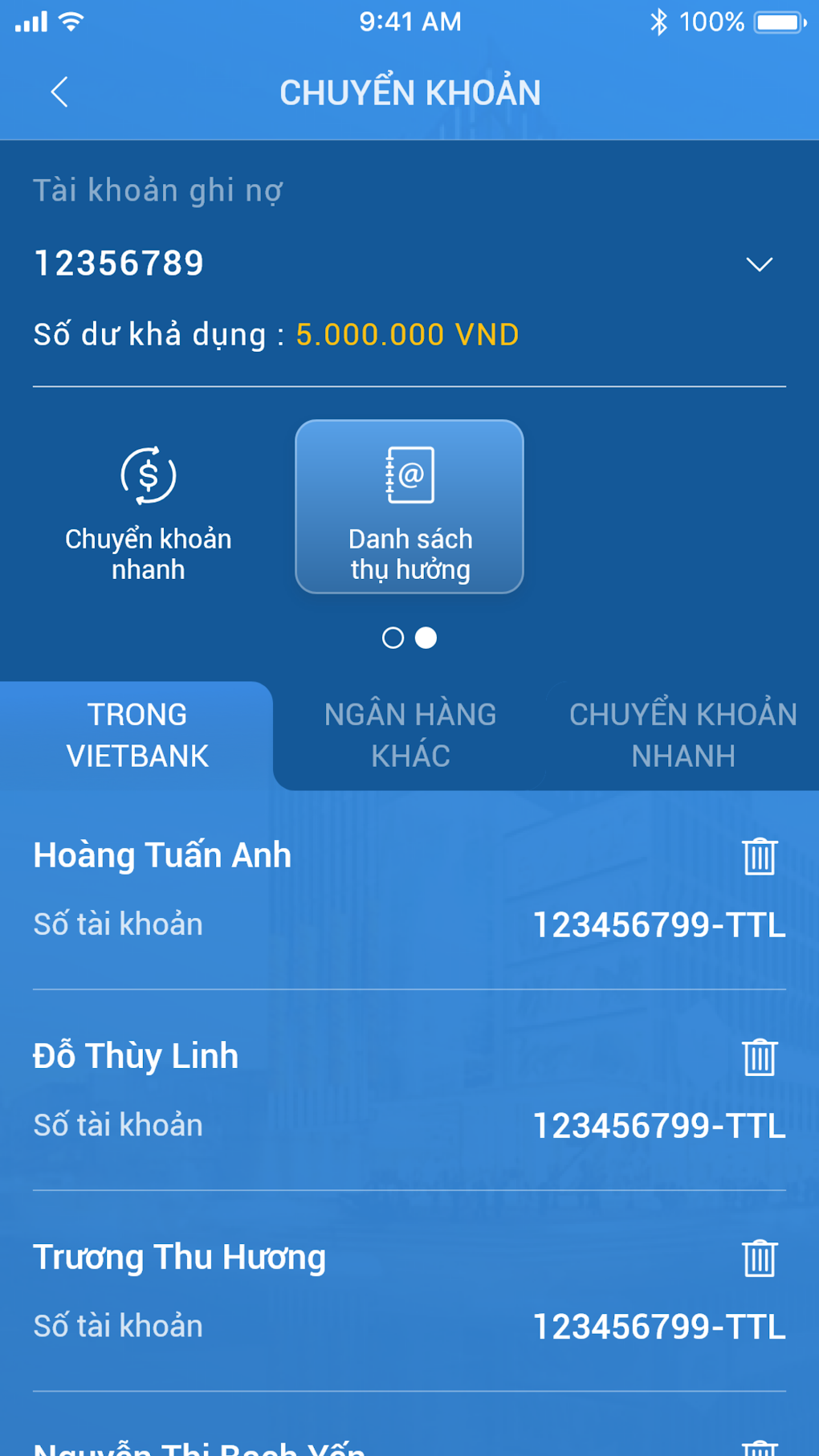Delete beneficiary Hoàng Tuấn Anh

tap(759, 856)
